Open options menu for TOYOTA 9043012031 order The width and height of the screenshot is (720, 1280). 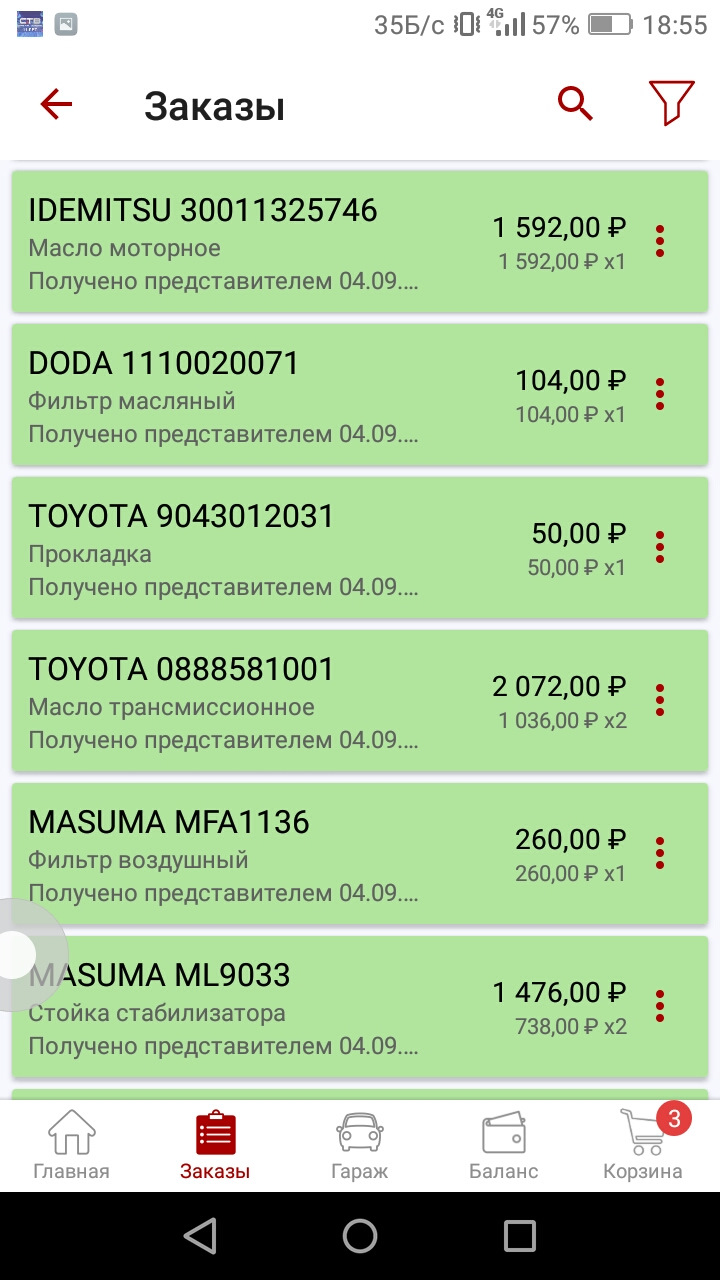point(659,548)
